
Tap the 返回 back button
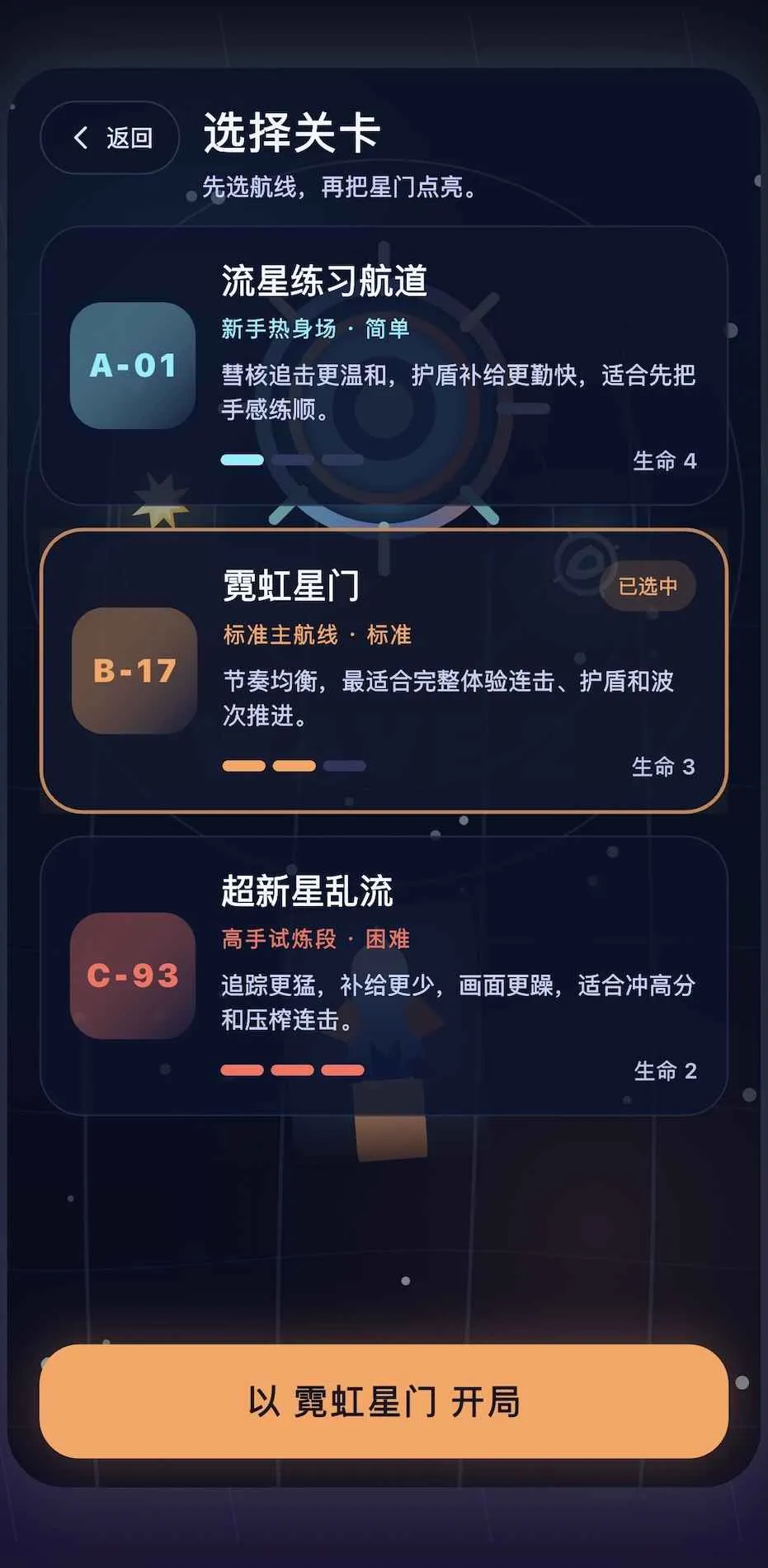pos(110,138)
